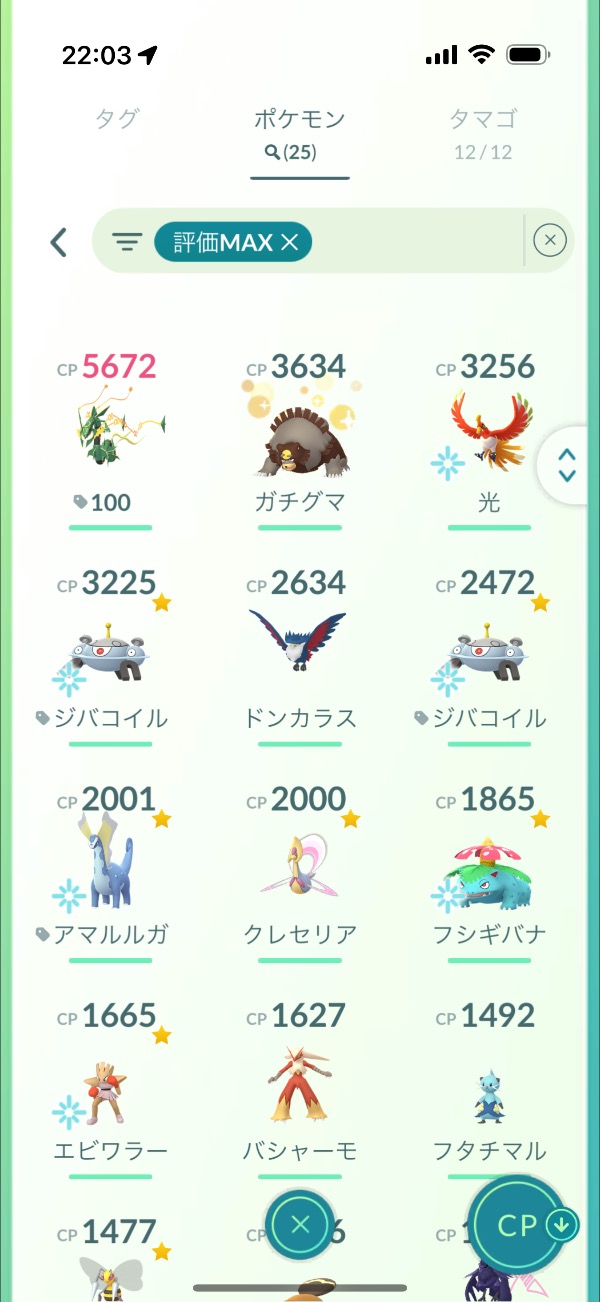Close the Pokémon list
Screen dimensions: 600x1302
click(300, 1224)
